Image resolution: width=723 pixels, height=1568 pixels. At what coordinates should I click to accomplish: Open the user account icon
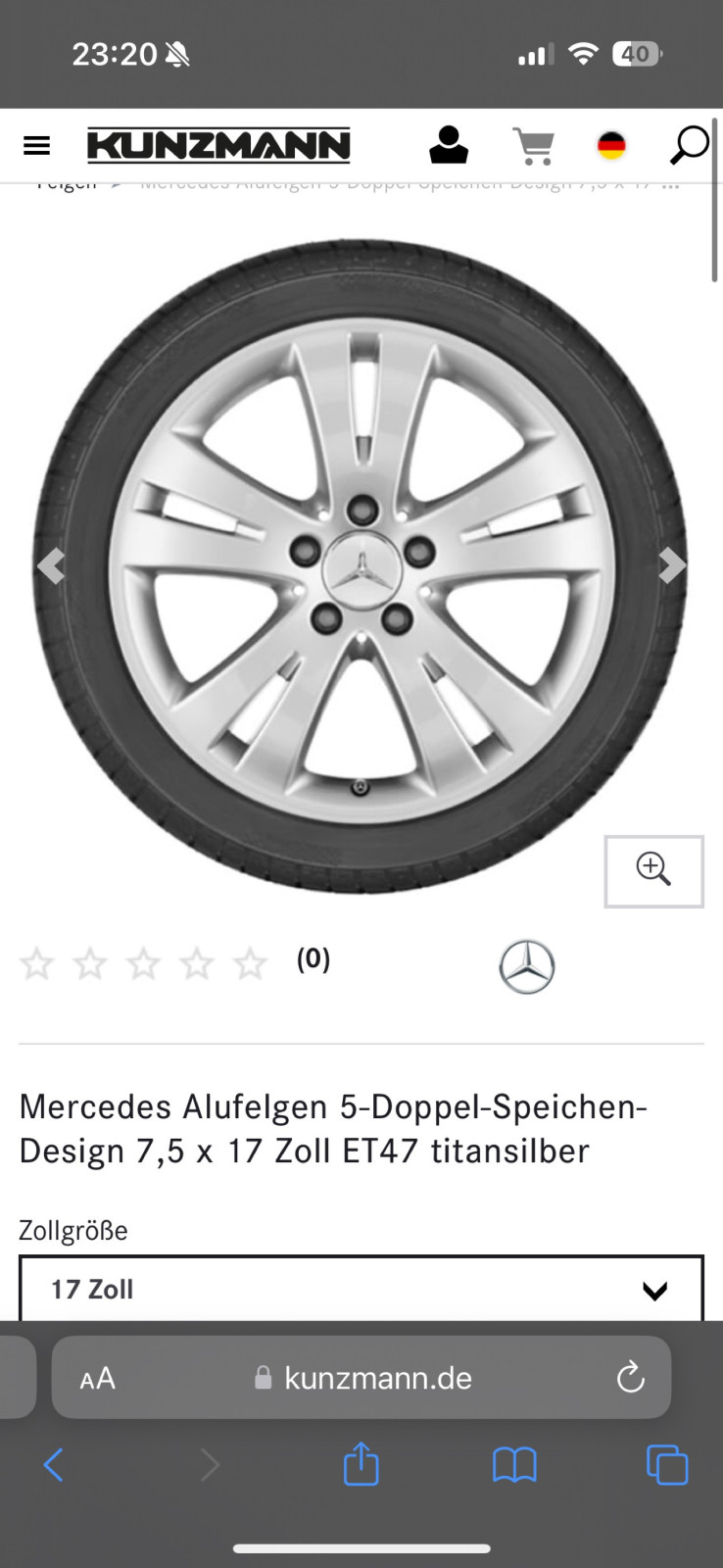pos(449,145)
